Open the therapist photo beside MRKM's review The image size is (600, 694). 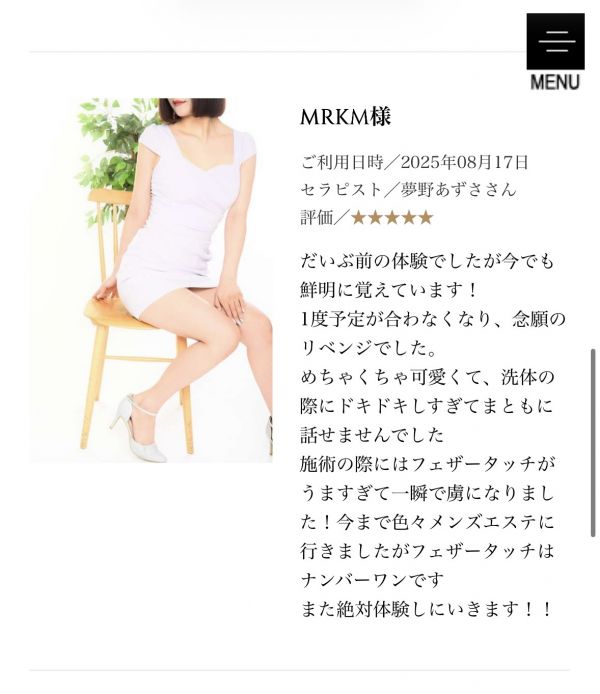(x=151, y=280)
